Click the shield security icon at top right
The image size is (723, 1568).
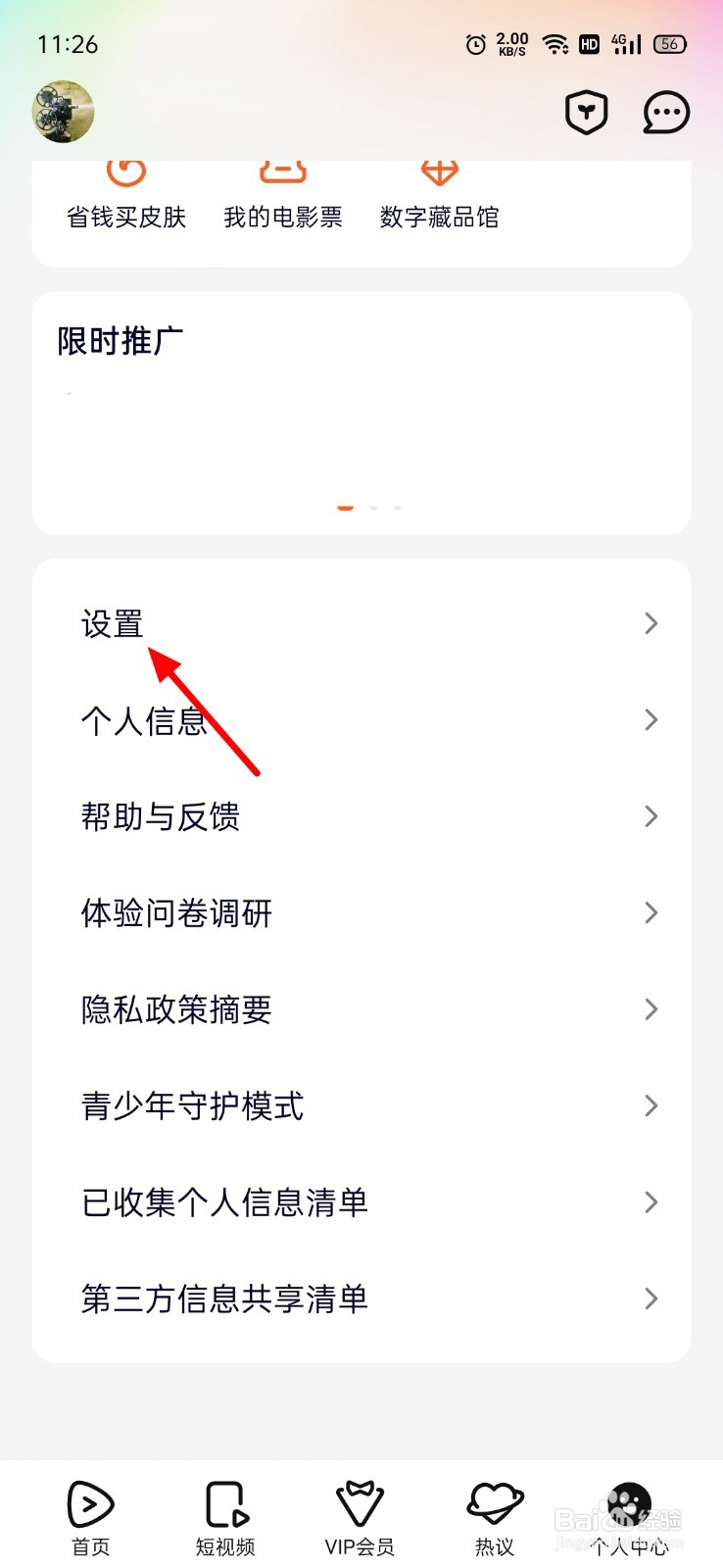(585, 111)
